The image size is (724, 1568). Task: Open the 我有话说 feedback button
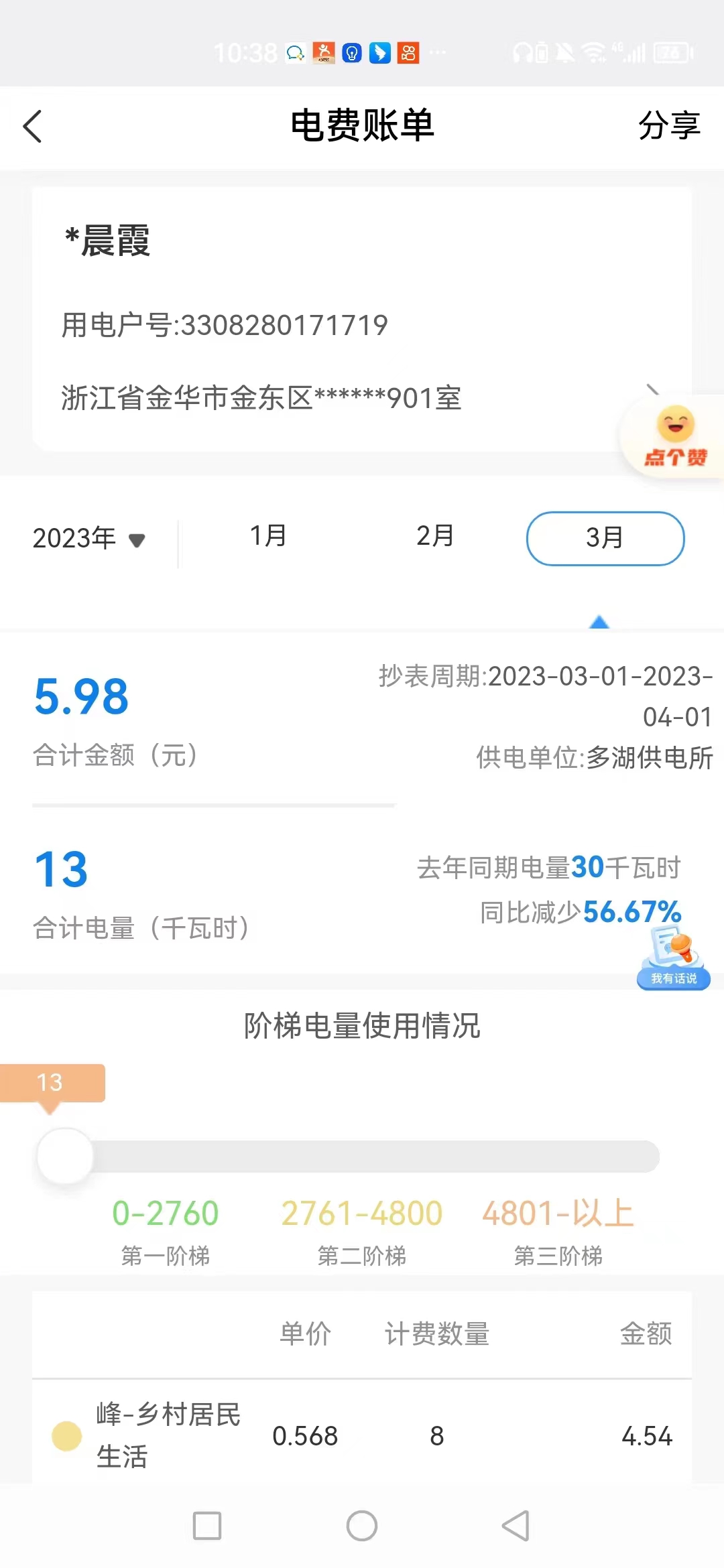pyautogui.click(x=673, y=957)
